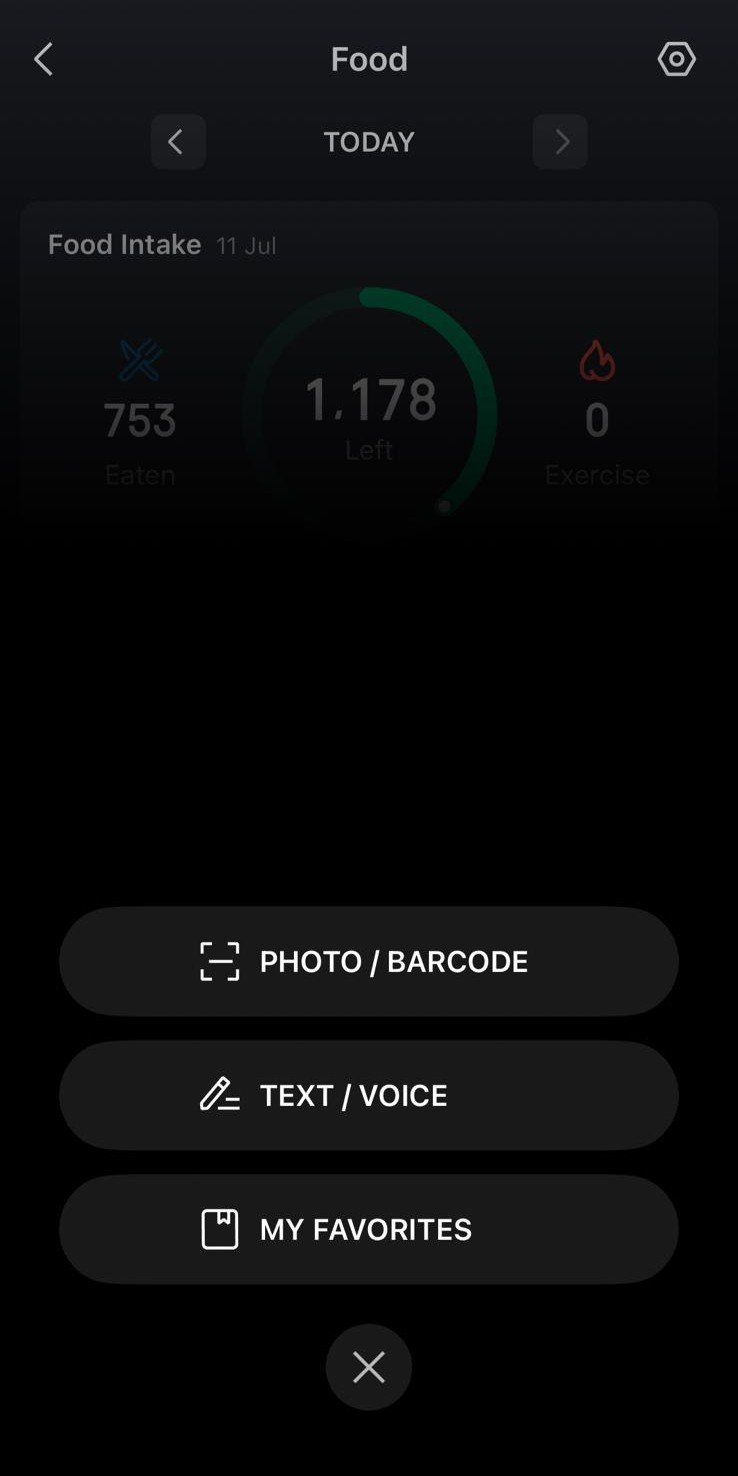The height and width of the screenshot is (1476, 738).
Task: Dismiss the add-food menu with X
Action: tap(369, 1367)
